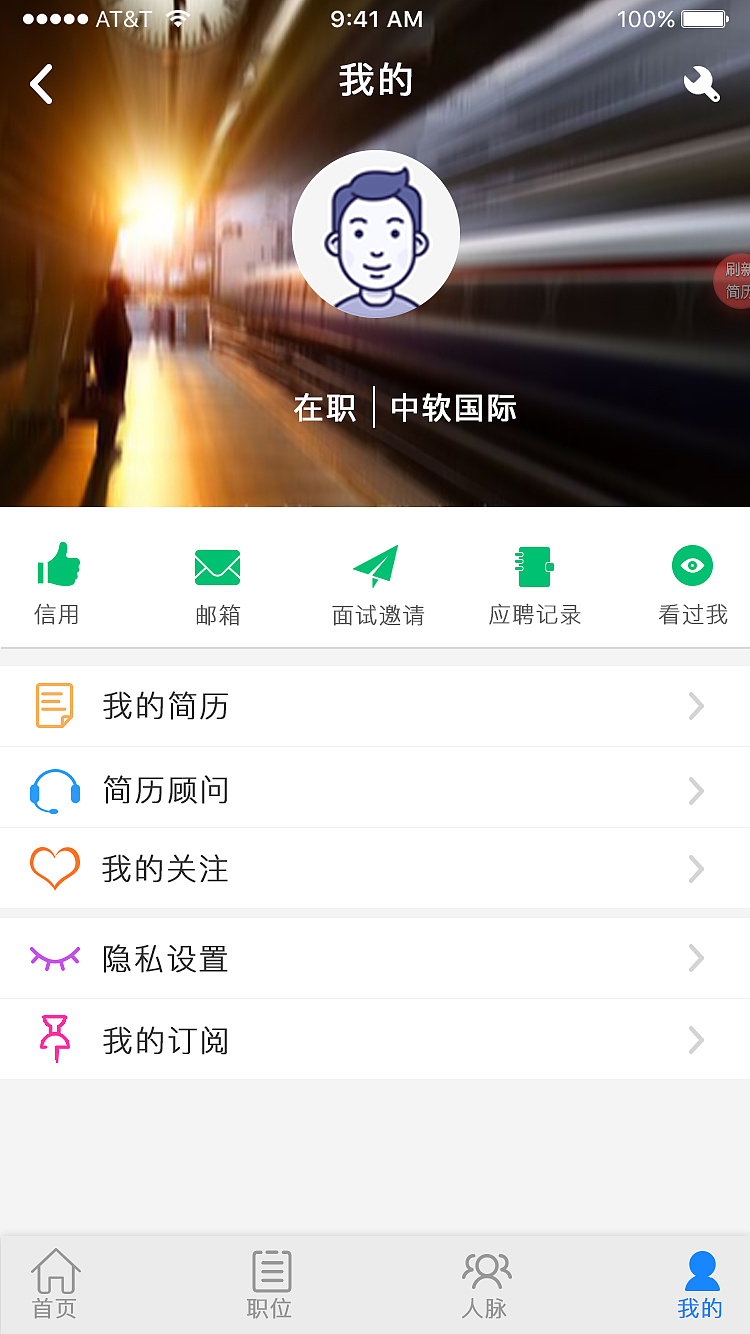Tap the 刷新简历 refresh resume button
The width and height of the screenshot is (750, 1334).
[735, 281]
